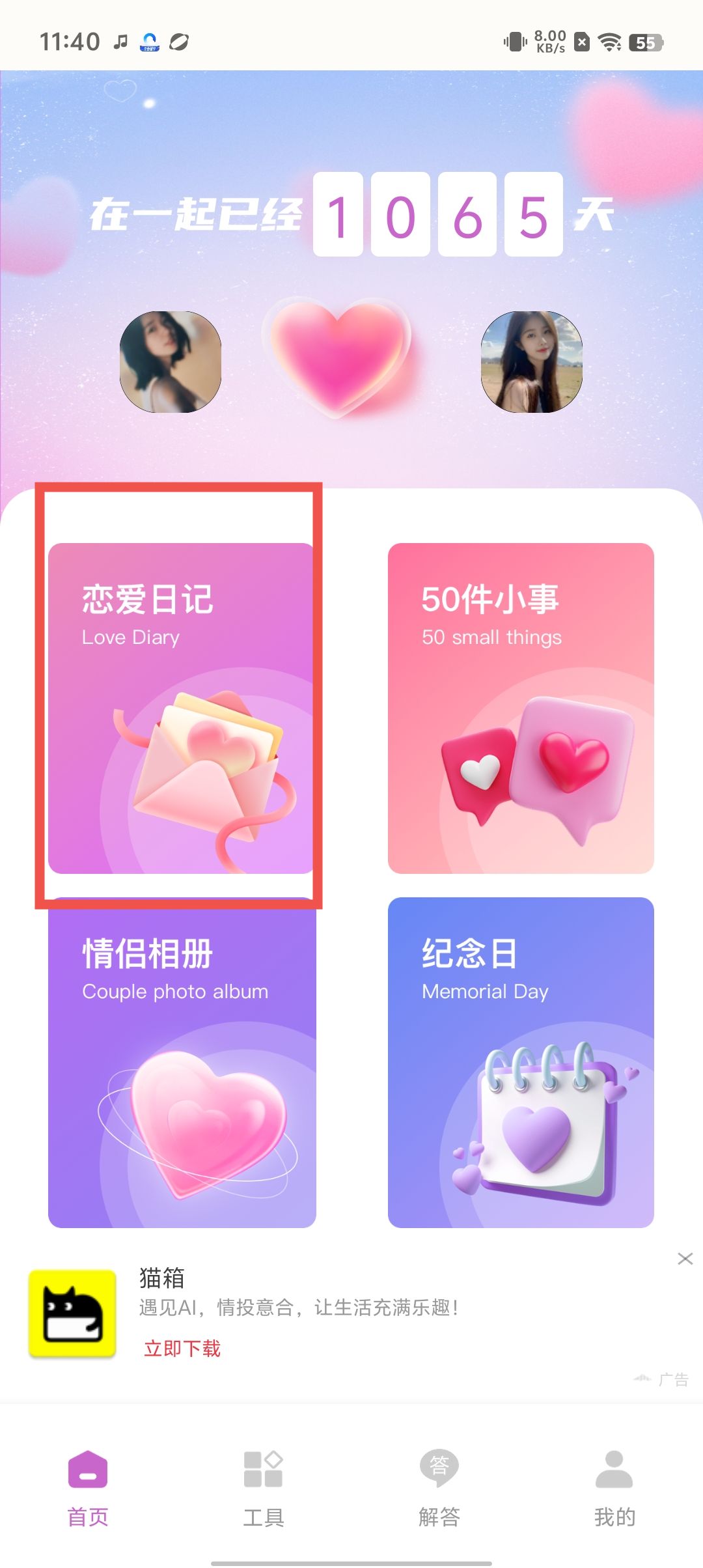Select the 首页 home tab
Viewport: 703px width, 1568px height.
(88, 1489)
